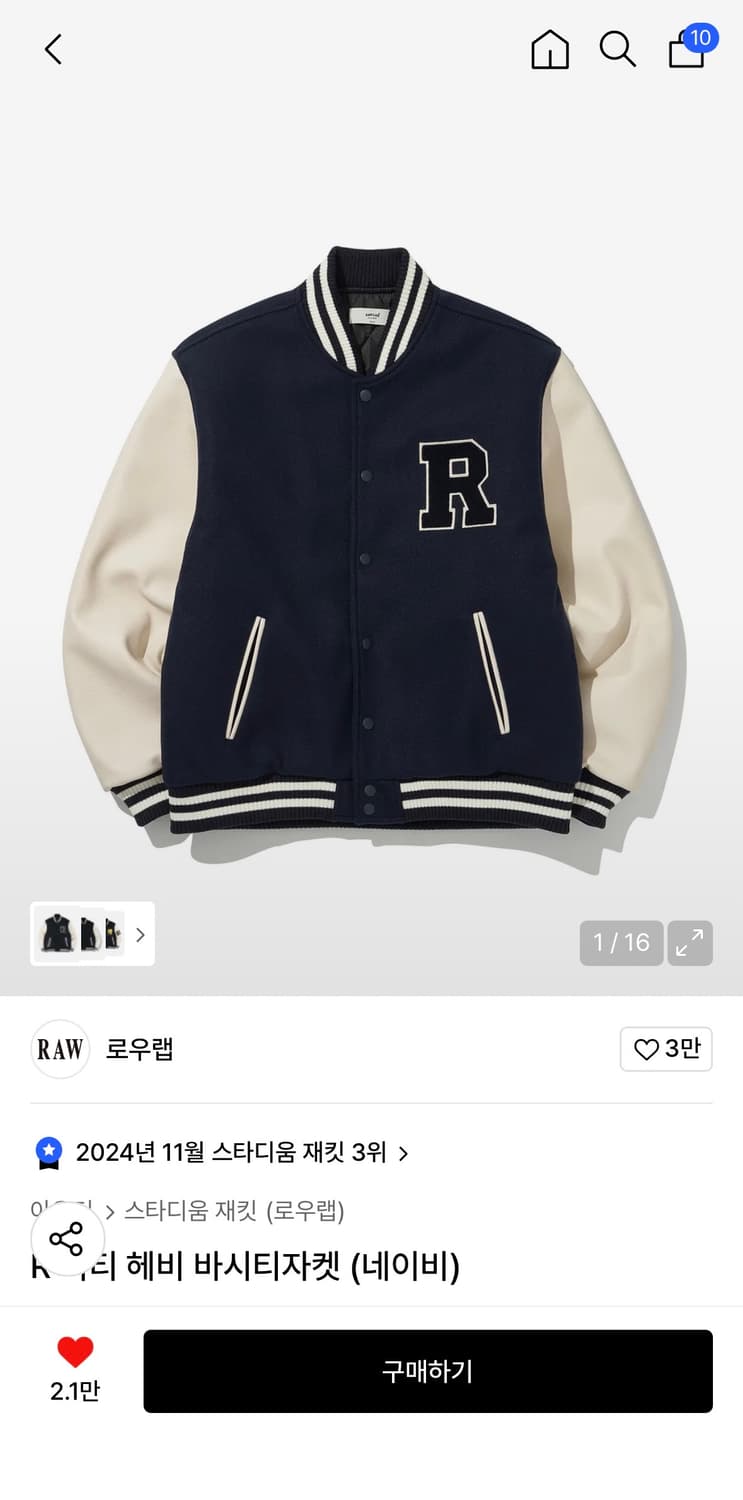
Task: Open the 2024년 11월 ranking details chevron
Action: pos(403,1152)
